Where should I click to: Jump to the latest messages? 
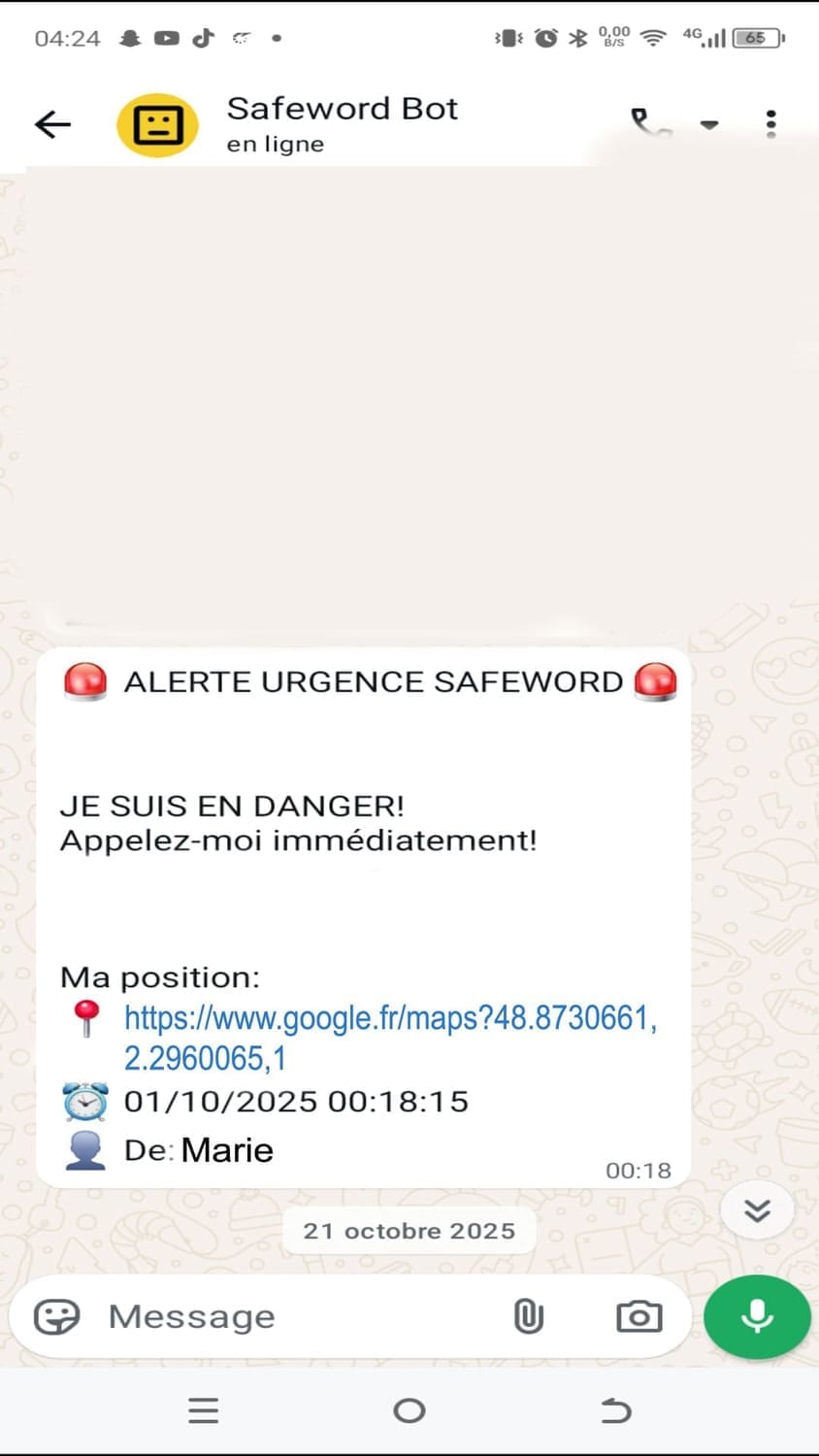tap(757, 1209)
